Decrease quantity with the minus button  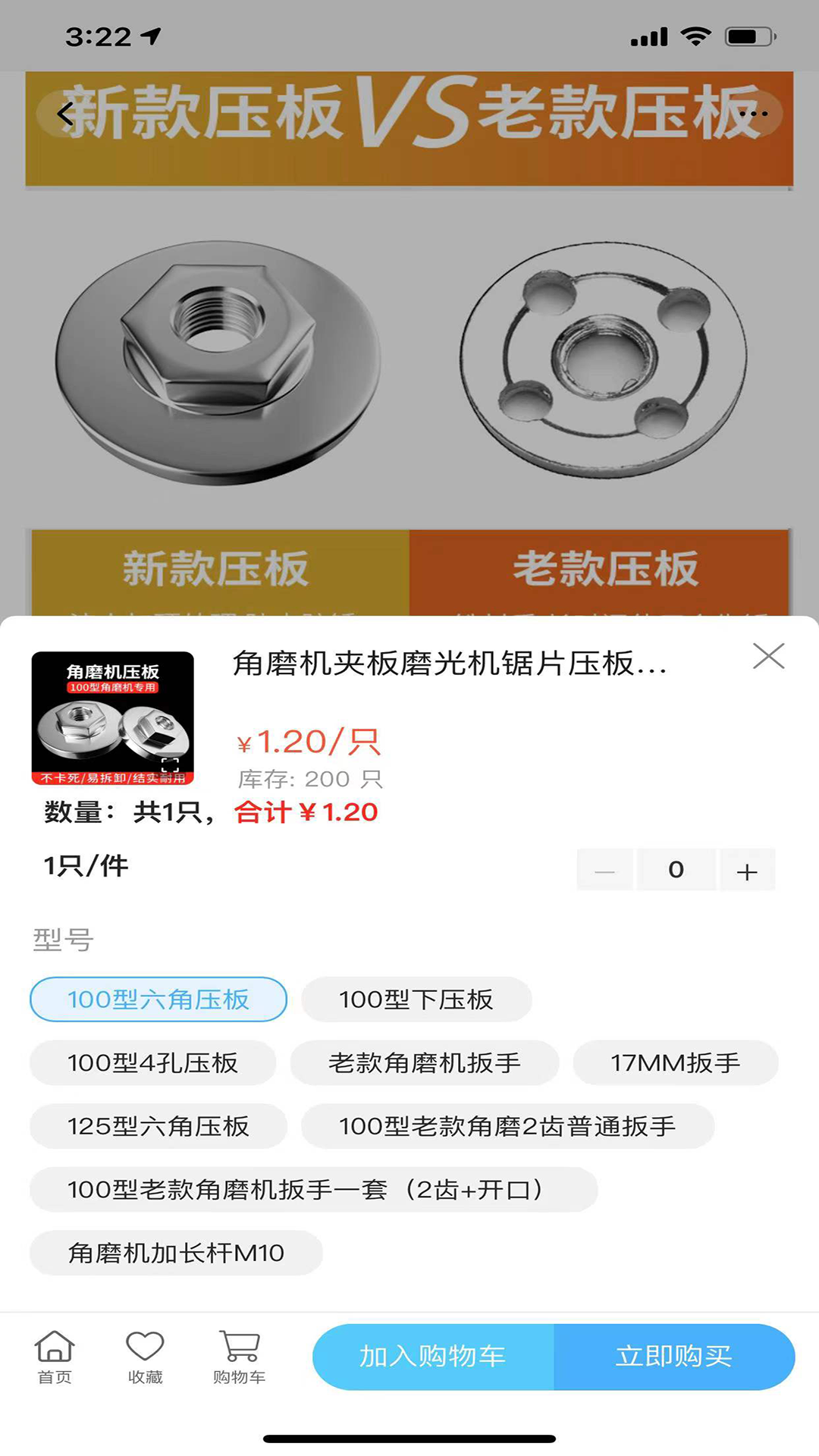click(604, 871)
